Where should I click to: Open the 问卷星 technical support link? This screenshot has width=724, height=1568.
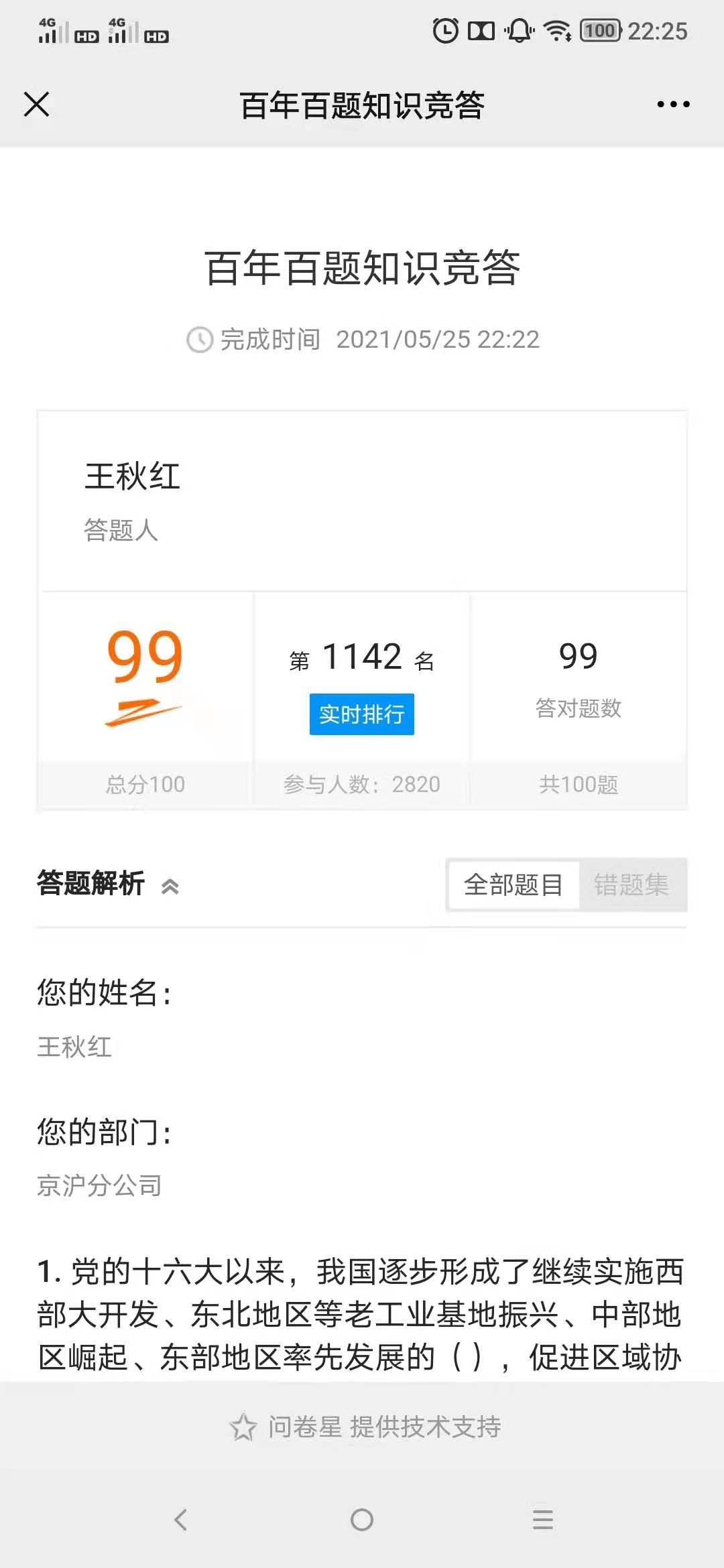(365, 1427)
